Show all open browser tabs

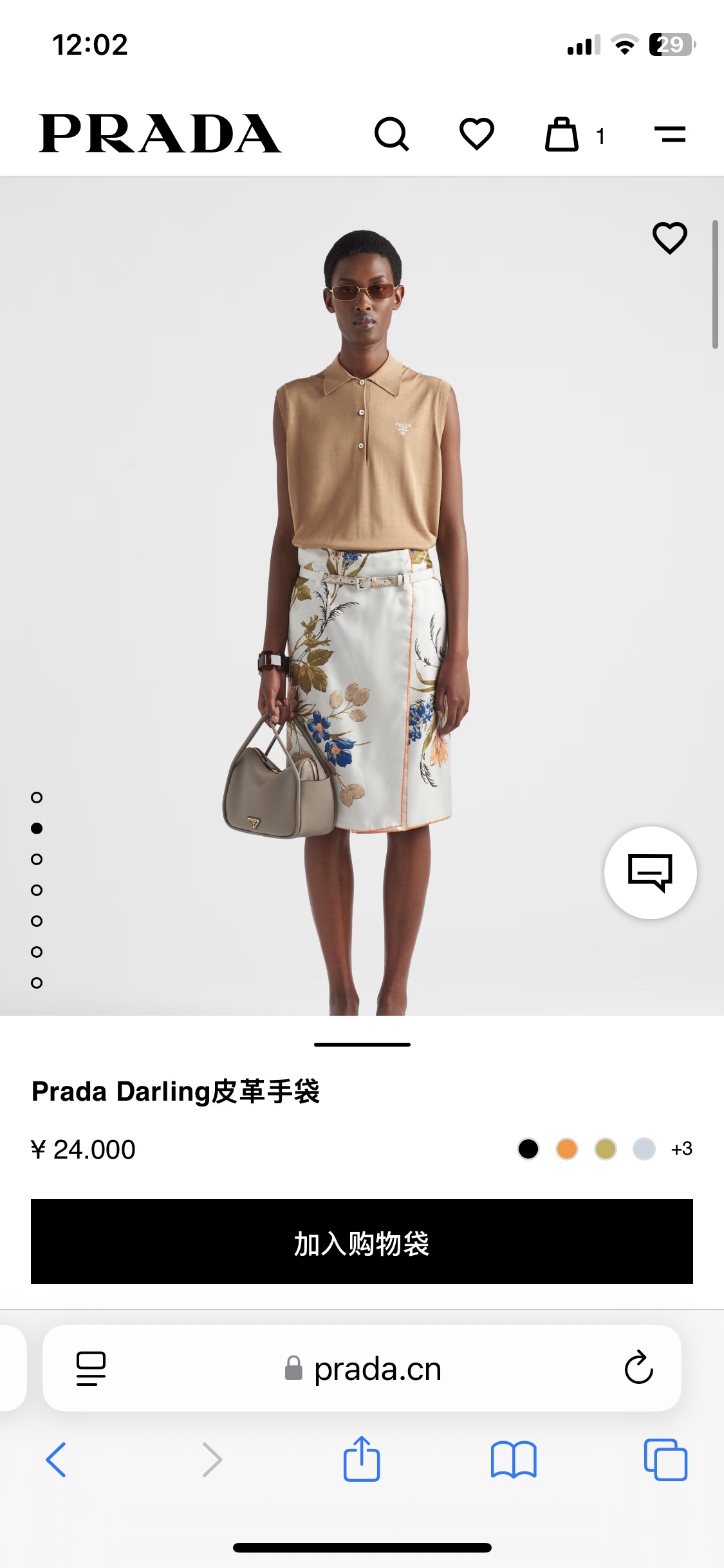tap(665, 1459)
